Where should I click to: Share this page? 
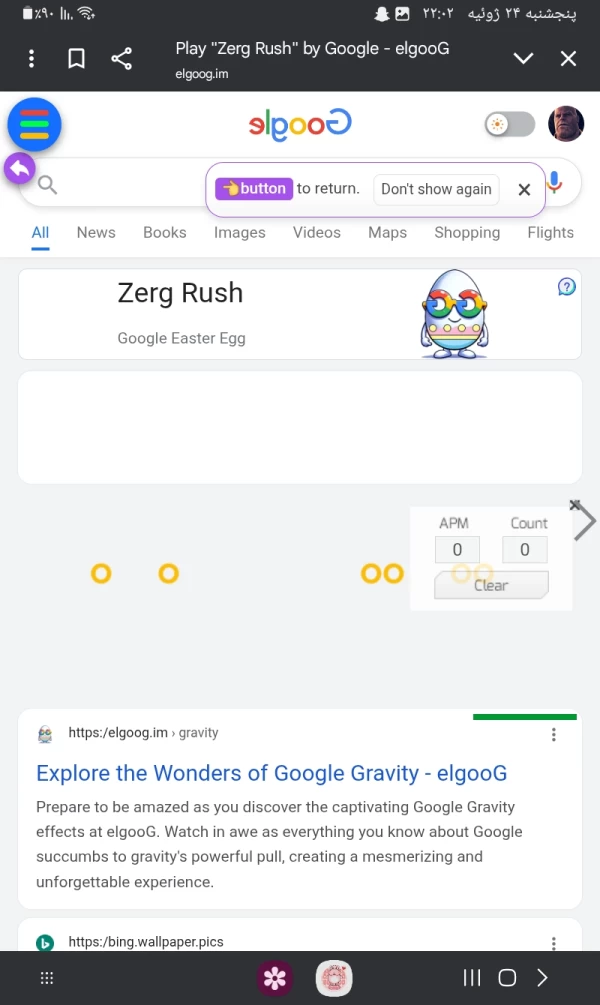[x=121, y=59]
